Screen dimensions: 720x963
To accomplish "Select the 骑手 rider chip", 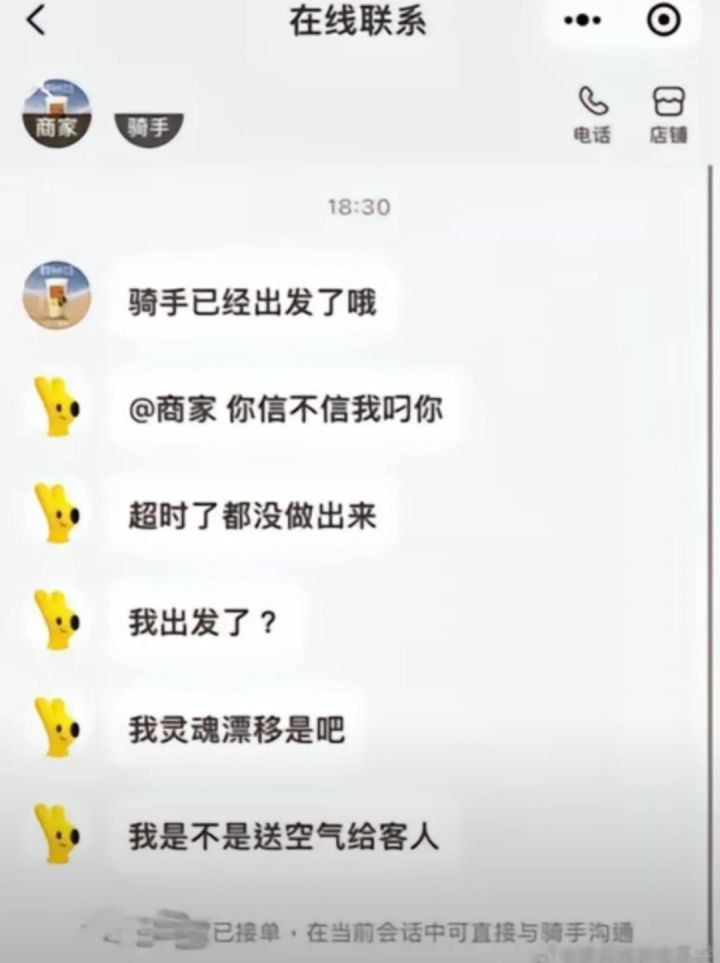I will [150, 130].
